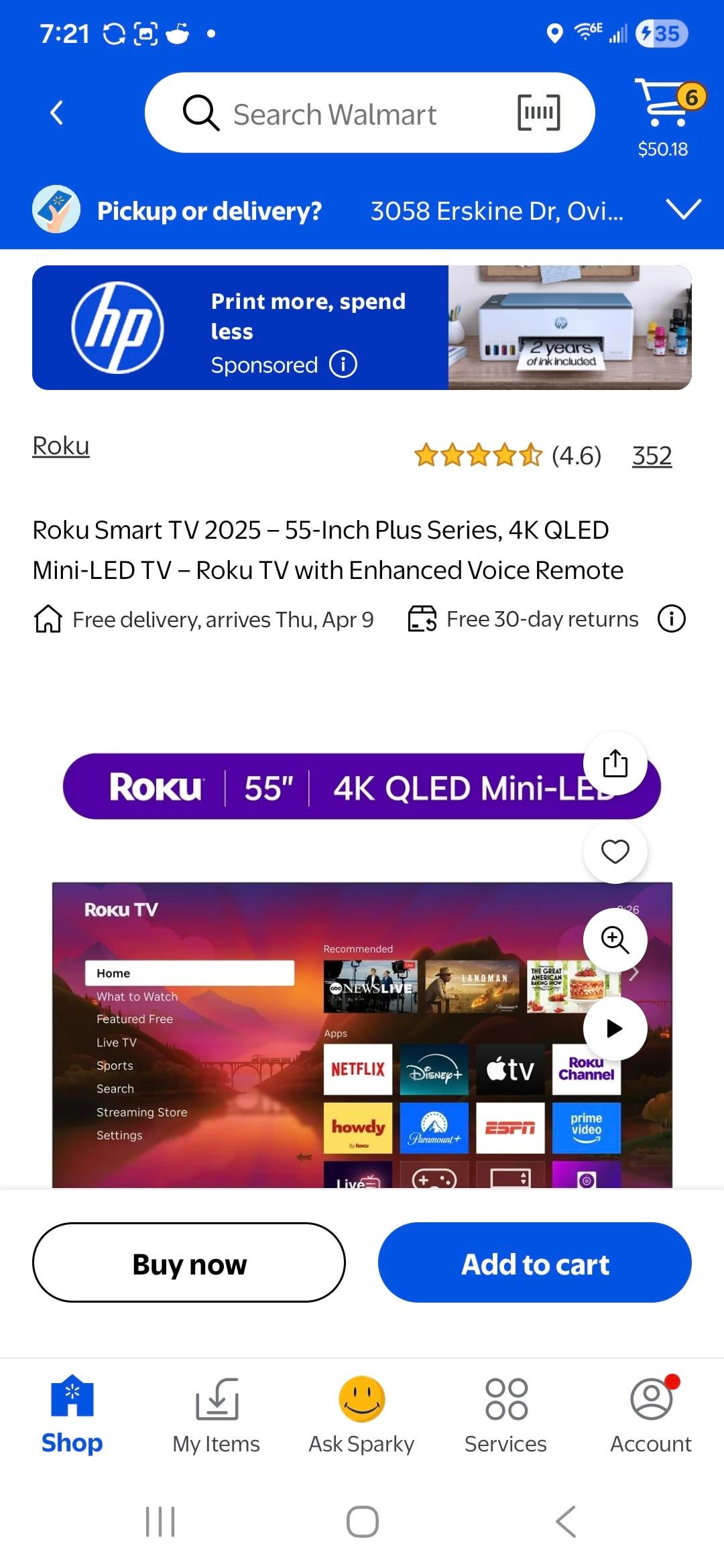This screenshot has height=1568, width=724.
Task: Switch to the My Items tab
Action: point(216,1415)
